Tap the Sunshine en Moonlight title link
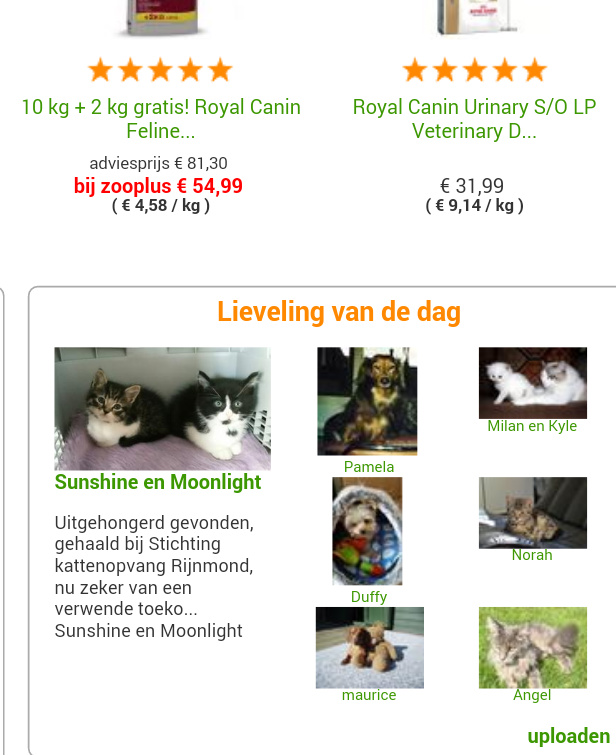The width and height of the screenshot is (616, 755). tap(158, 482)
